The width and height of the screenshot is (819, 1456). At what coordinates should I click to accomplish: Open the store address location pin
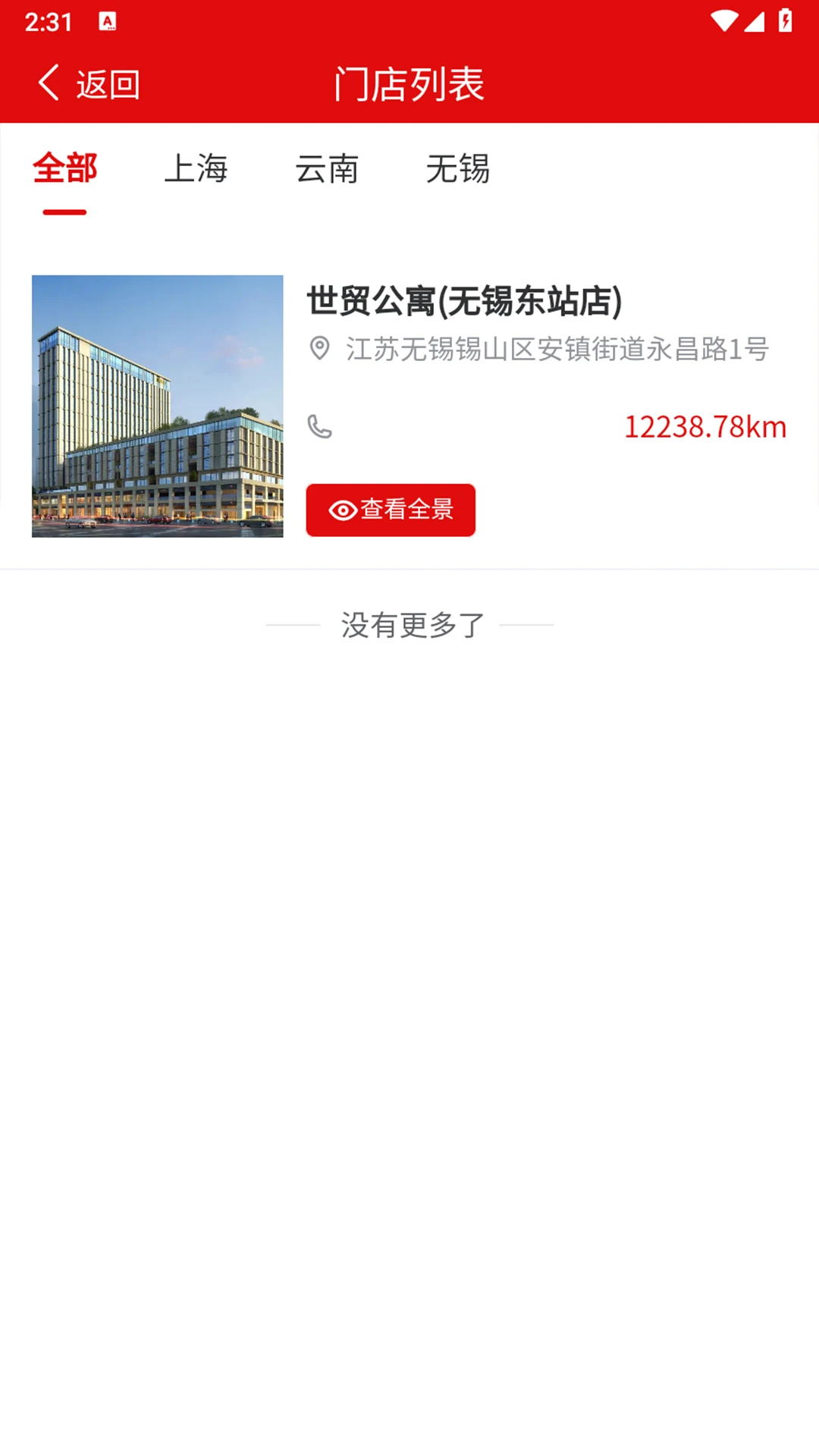click(320, 349)
